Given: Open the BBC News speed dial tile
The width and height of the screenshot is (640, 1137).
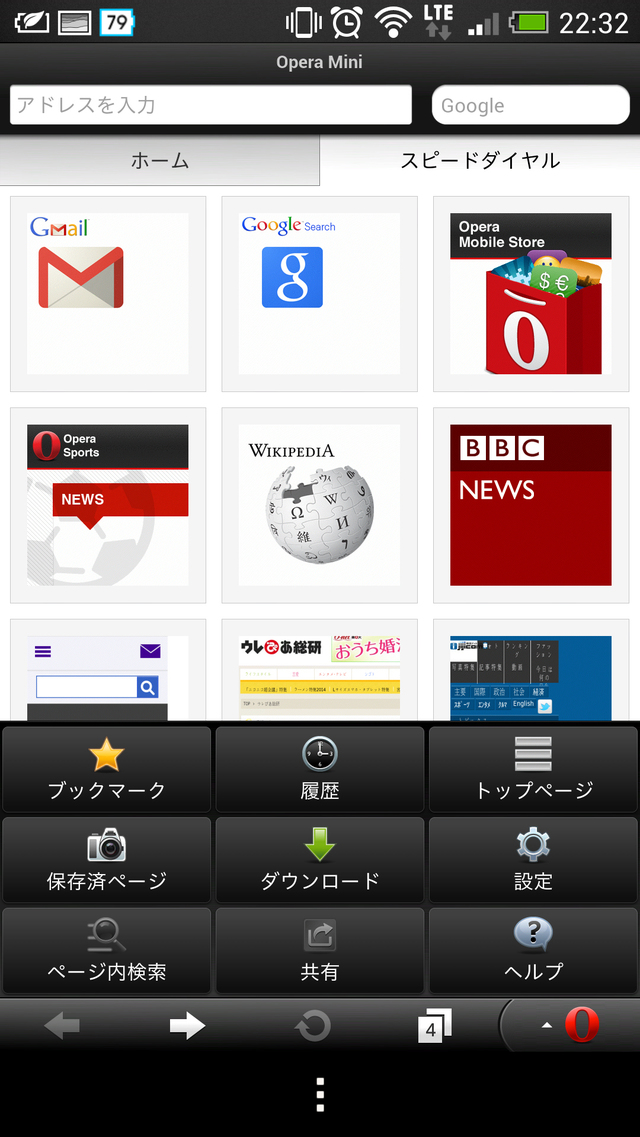Looking at the screenshot, I should point(530,505).
